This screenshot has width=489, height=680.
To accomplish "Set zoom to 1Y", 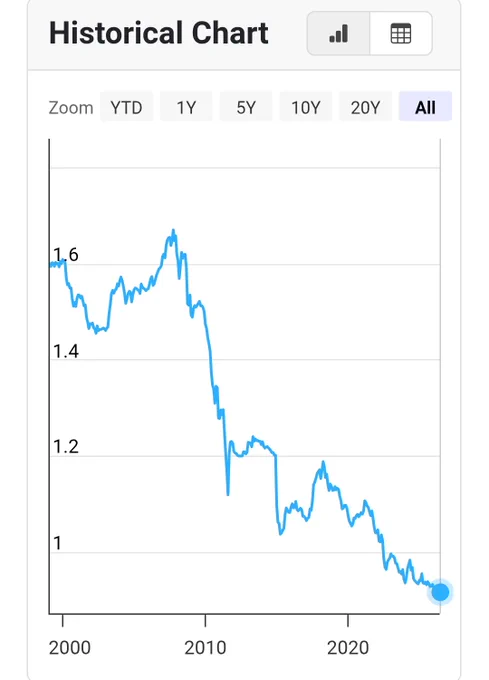I will coord(186,107).
